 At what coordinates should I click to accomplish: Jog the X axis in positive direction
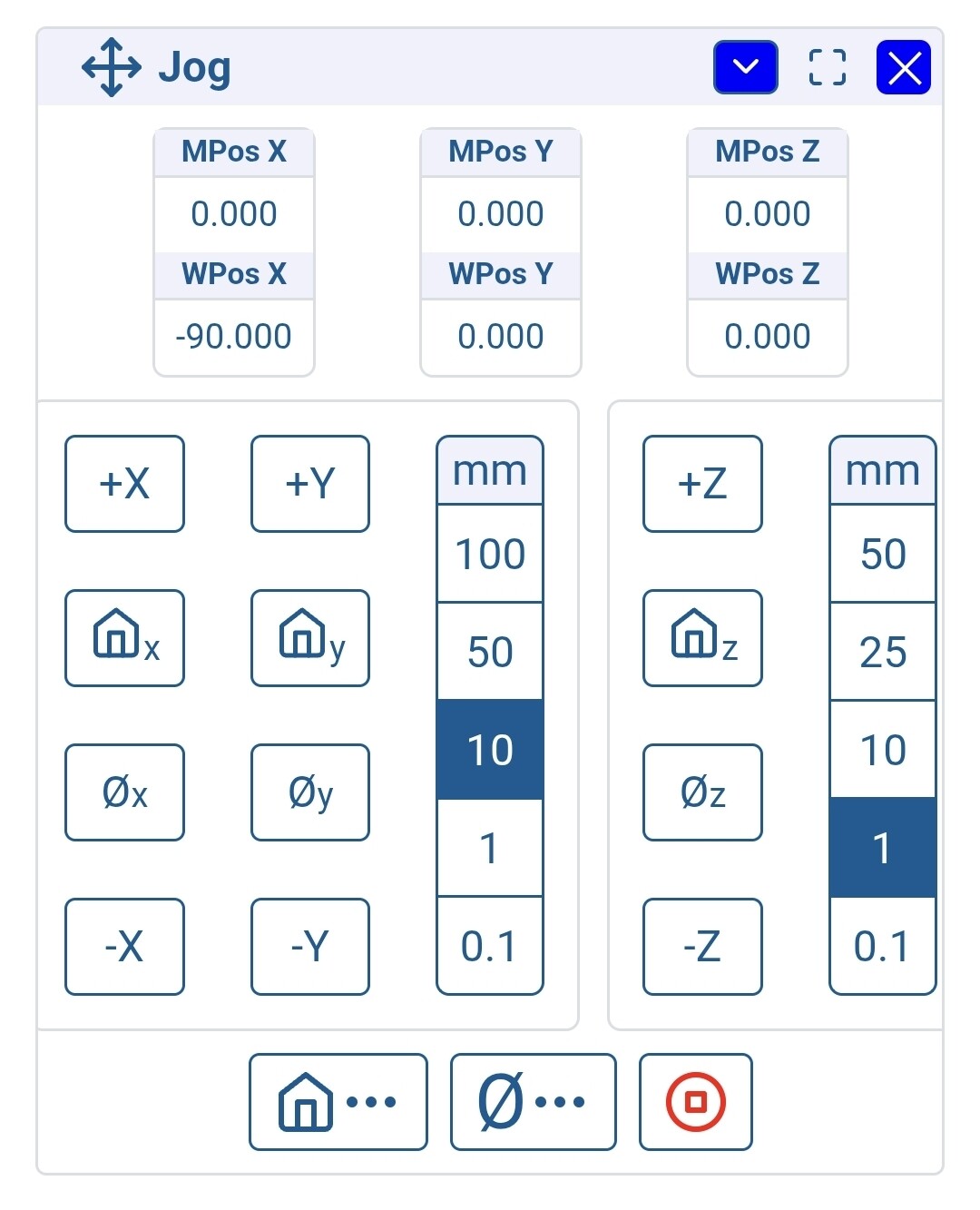pos(124,484)
